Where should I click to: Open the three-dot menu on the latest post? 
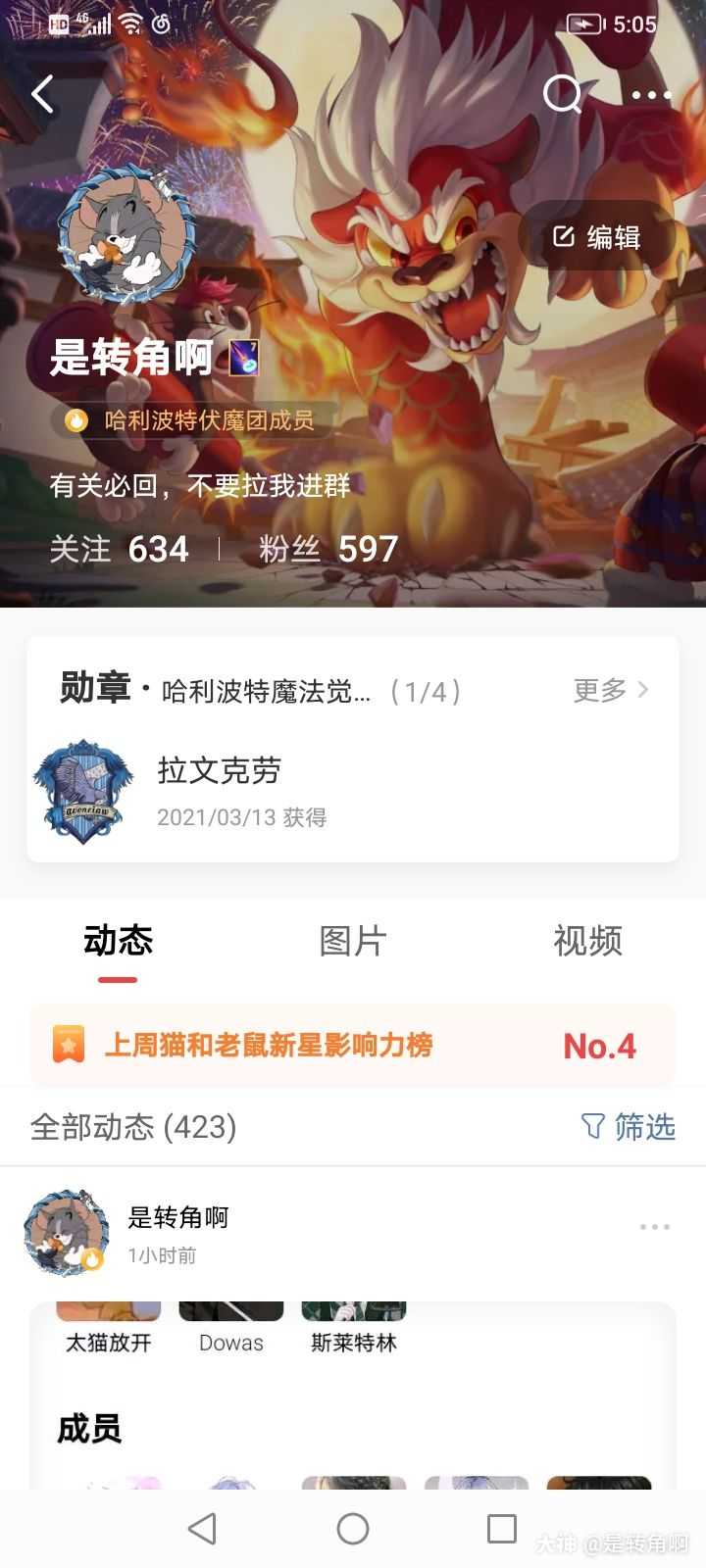click(654, 1226)
